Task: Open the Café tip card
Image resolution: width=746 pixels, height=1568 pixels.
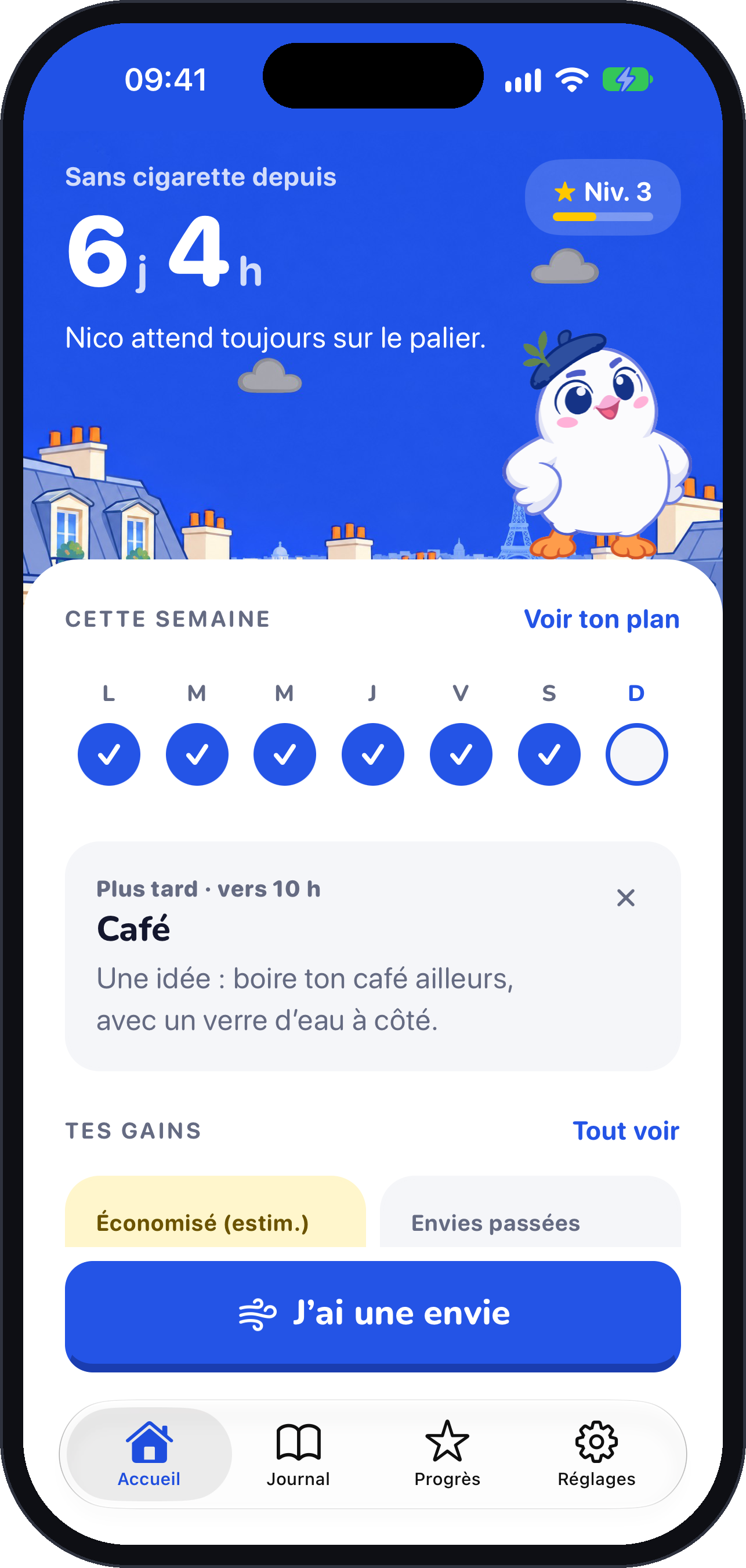Action: [372, 956]
